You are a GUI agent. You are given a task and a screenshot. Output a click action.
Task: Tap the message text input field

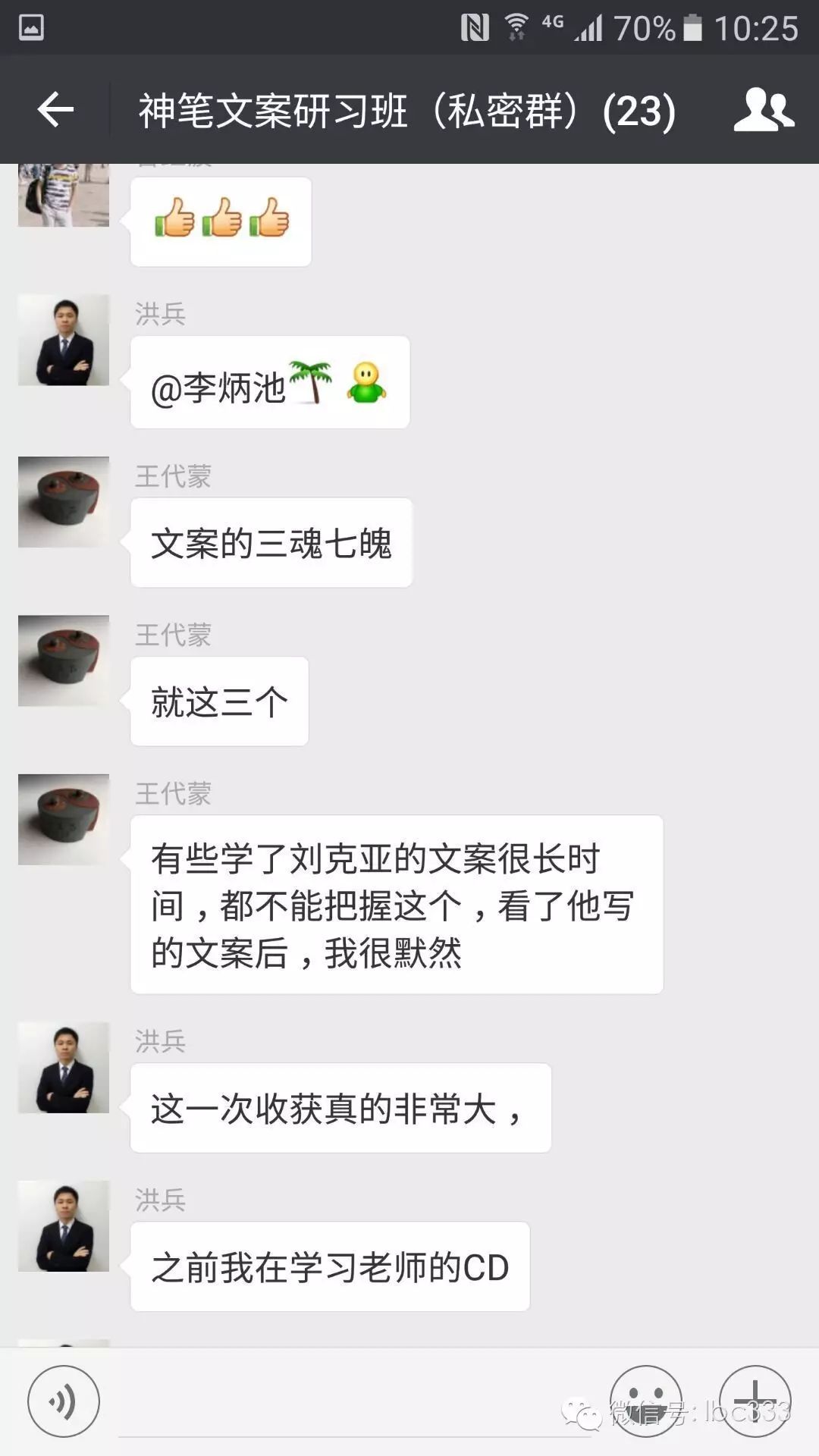pos(353,1403)
